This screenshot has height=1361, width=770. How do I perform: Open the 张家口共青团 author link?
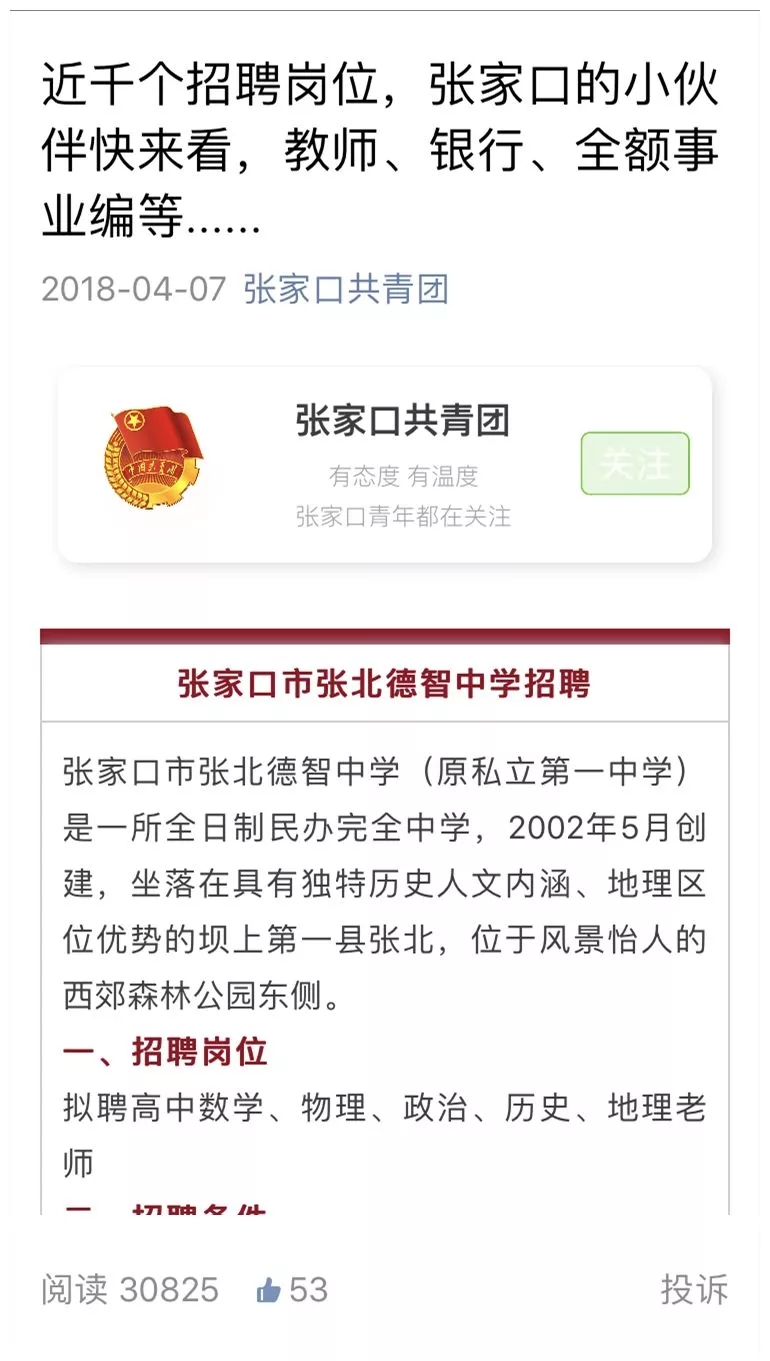(x=346, y=290)
